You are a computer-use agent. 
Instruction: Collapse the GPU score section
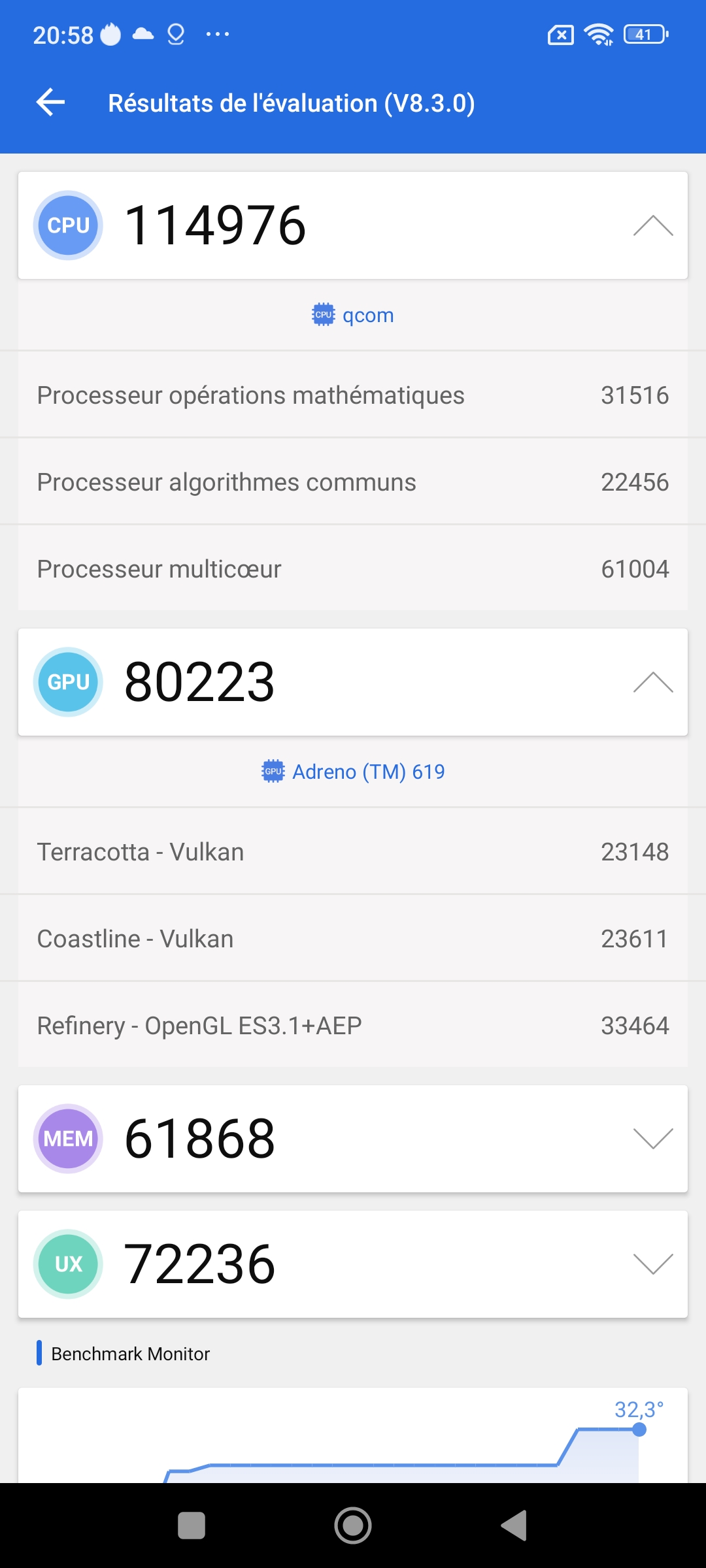pyautogui.click(x=652, y=683)
